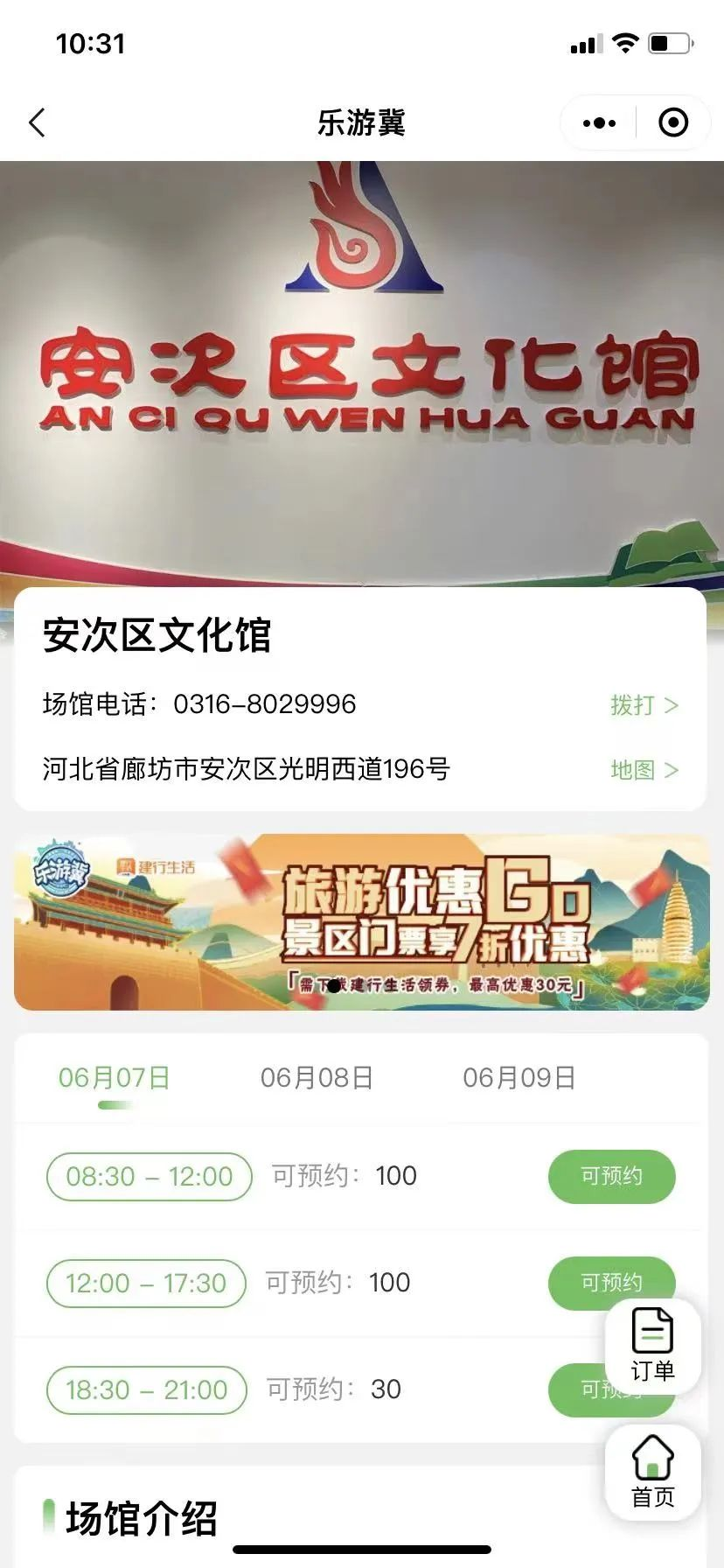Select the 06月07日 date tab
Screen dimensions: 724x1568
click(x=115, y=1078)
